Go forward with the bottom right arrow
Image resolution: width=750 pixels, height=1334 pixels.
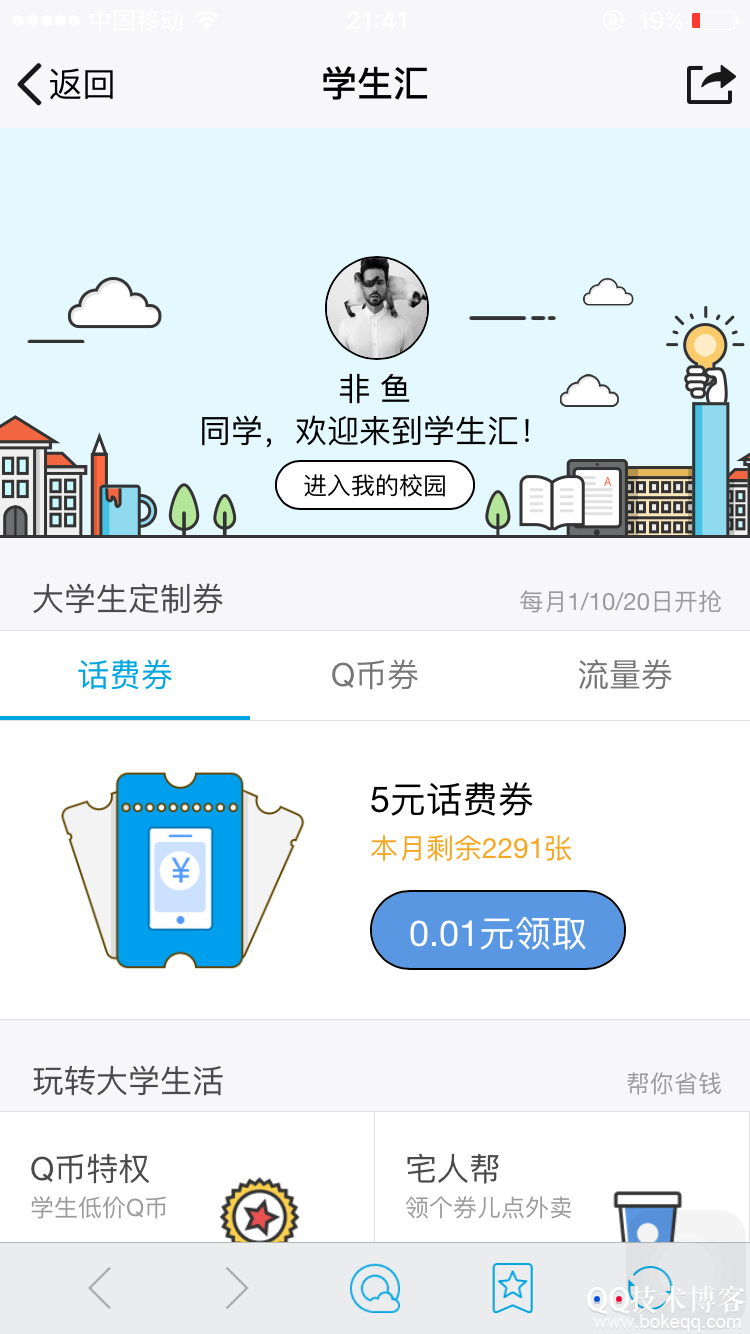tap(236, 1288)
